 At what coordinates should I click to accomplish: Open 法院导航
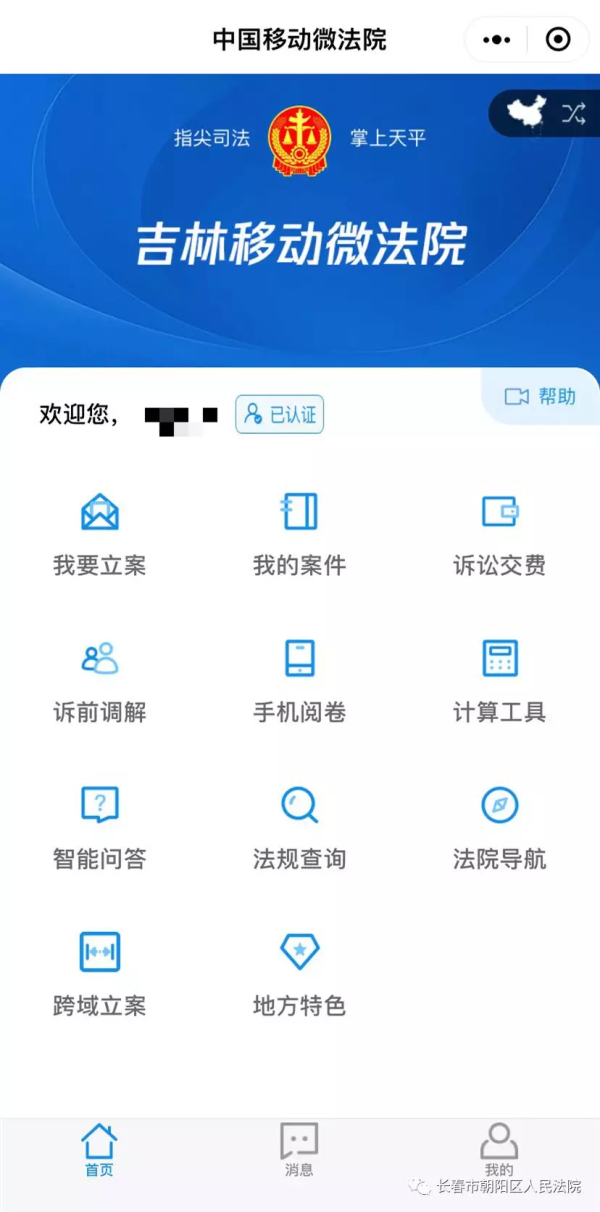(x=499, y=829)
